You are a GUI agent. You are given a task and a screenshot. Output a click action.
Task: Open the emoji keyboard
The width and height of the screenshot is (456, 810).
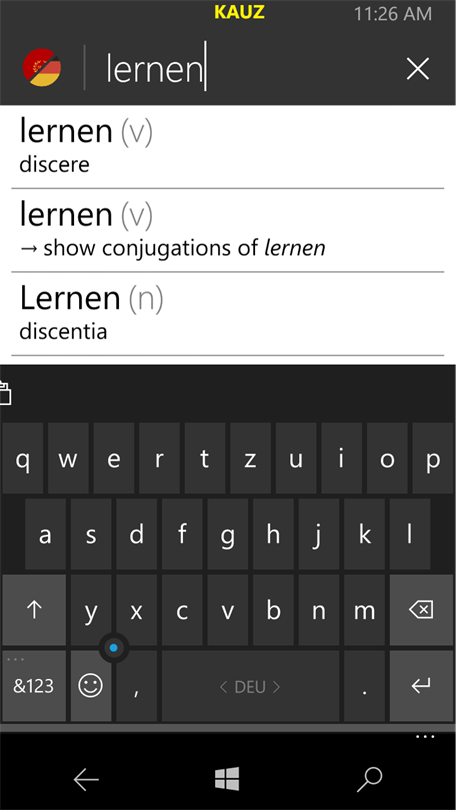point(91,686)
